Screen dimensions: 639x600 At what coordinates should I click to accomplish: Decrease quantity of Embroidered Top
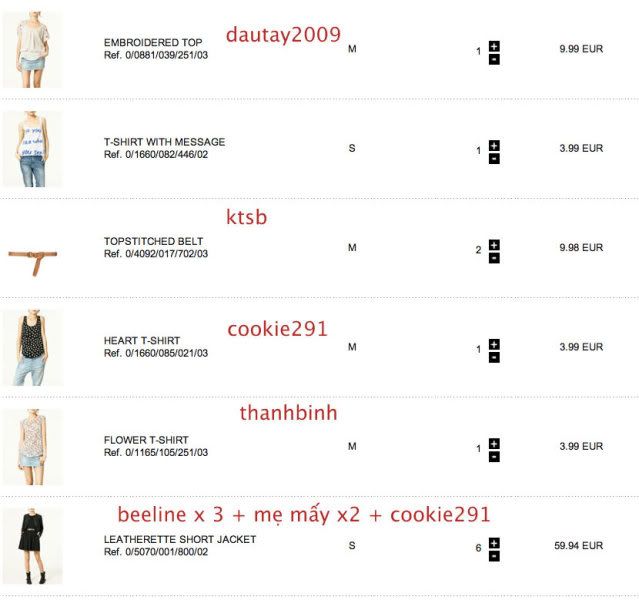[x=494, y=59]
